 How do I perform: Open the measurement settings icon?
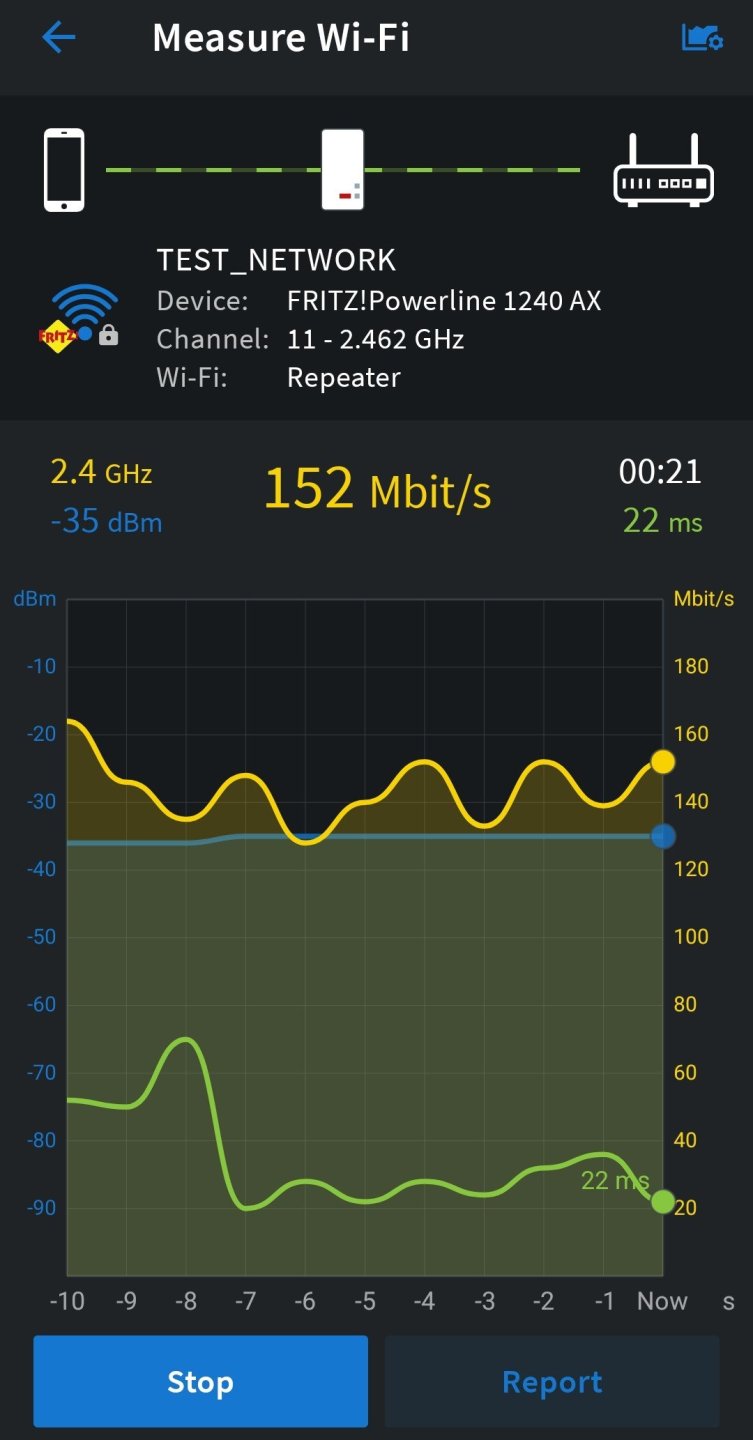tap(701, 38)
